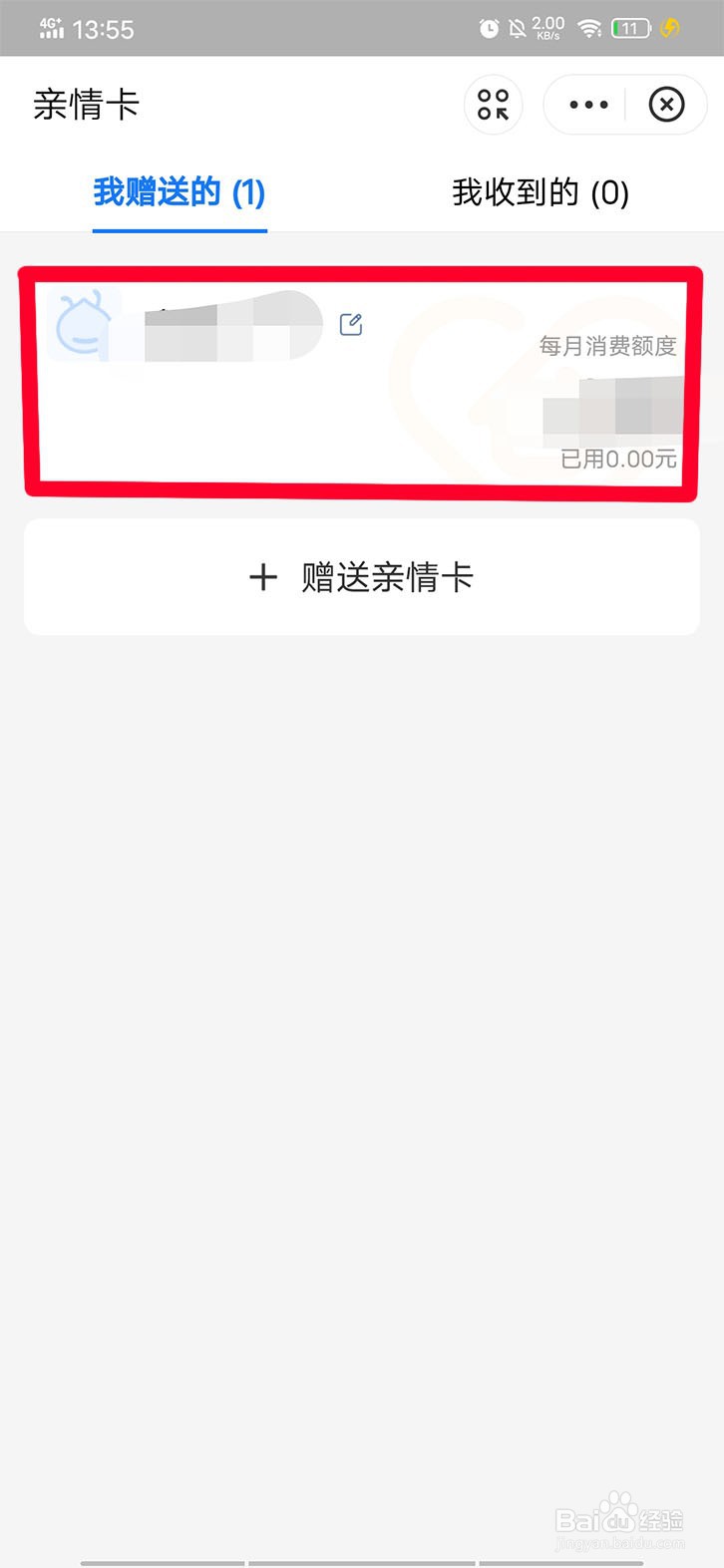Tap the 赠送亲情卡 button

362,577
